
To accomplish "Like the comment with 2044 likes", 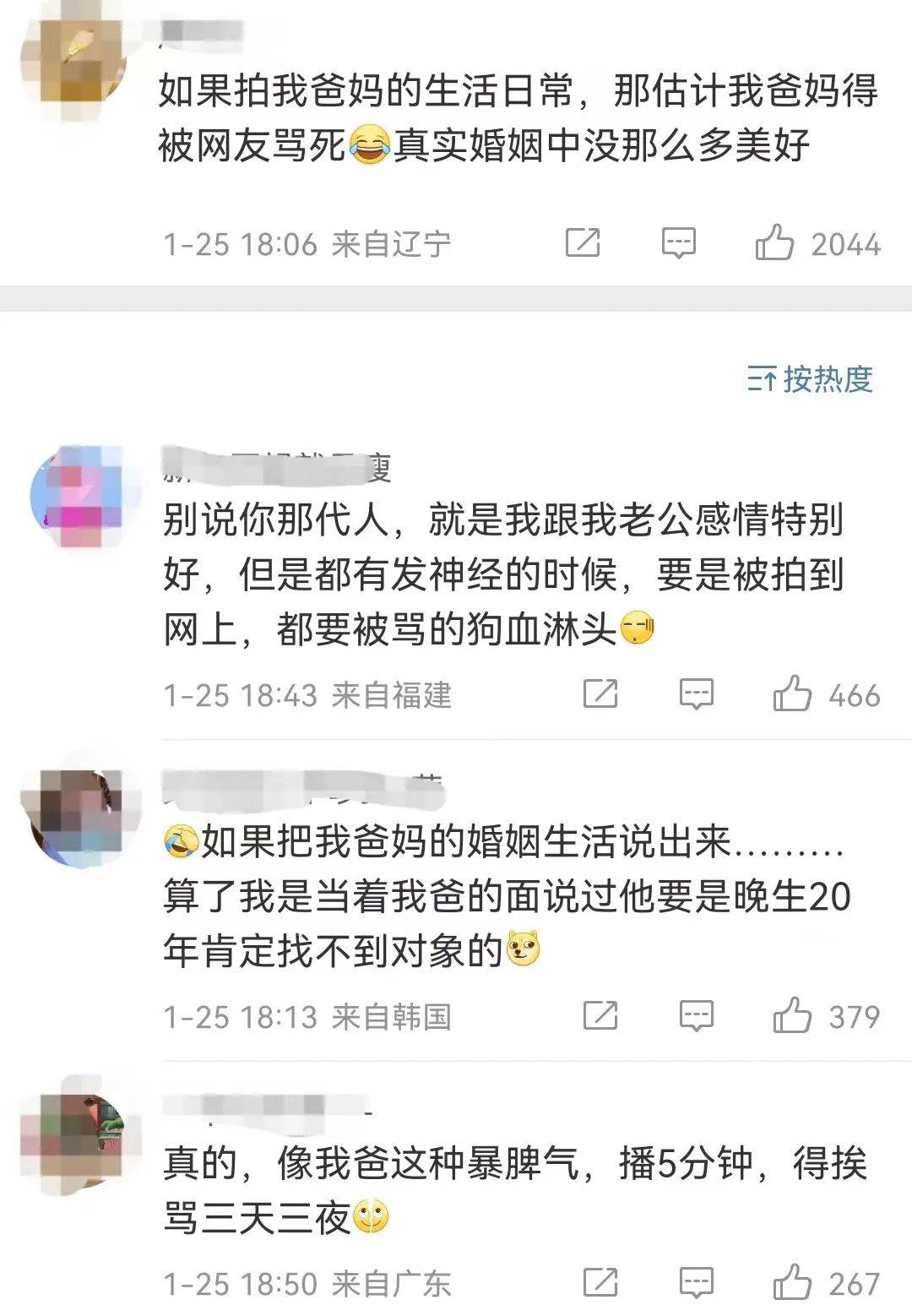I will (774, 243).
